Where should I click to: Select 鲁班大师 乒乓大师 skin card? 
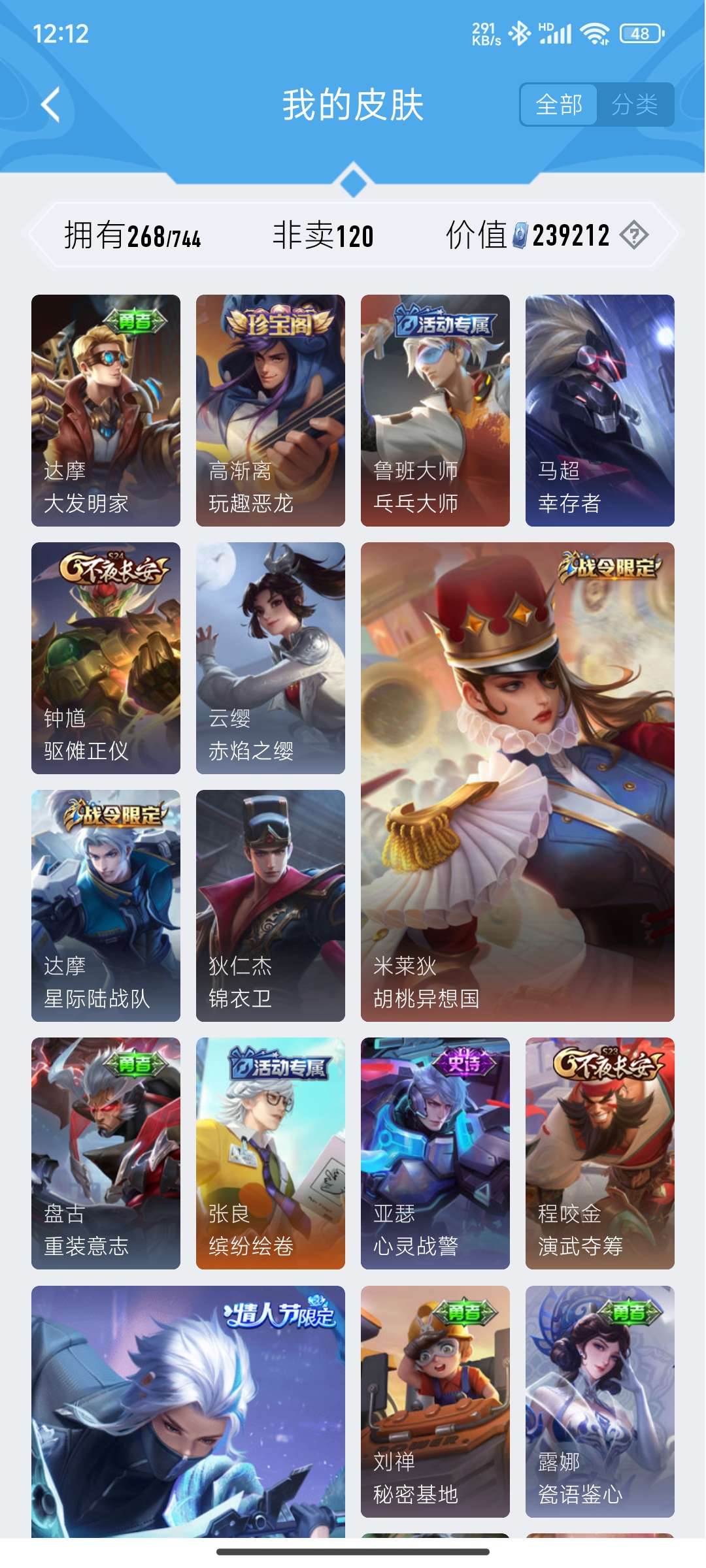click(435, 410)
